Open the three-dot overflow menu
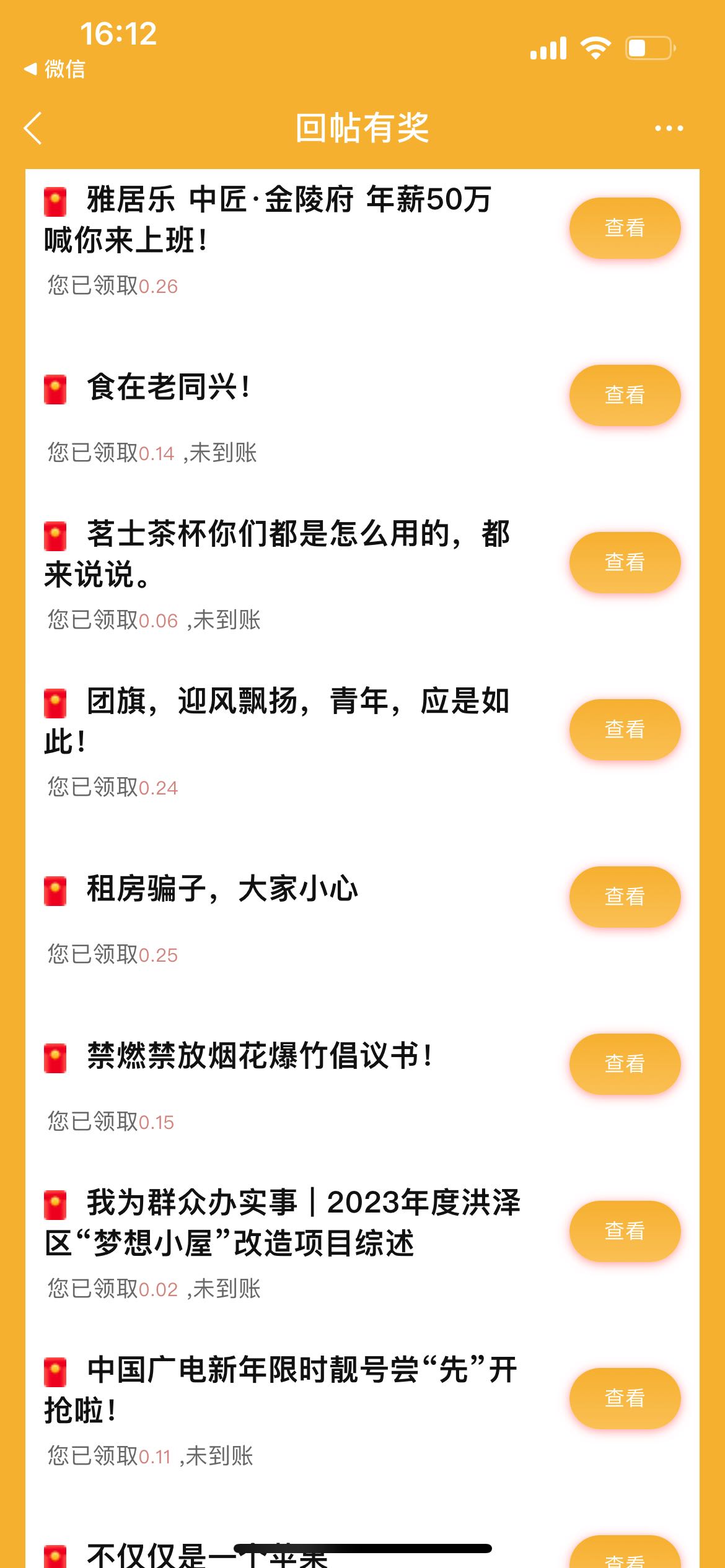The image size is (725, 1568). click(x=669, y=128)
